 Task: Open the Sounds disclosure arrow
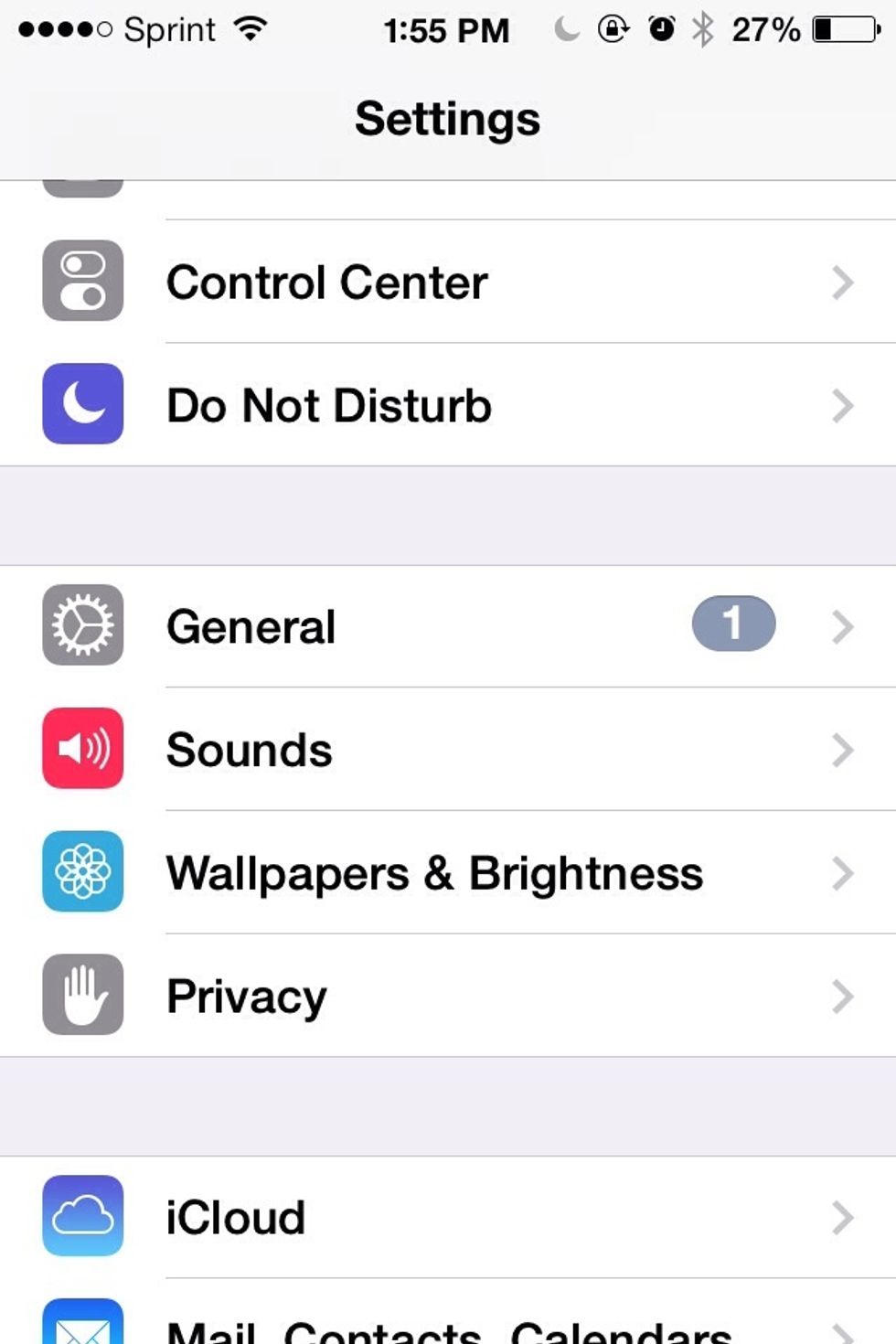tap(841, 750)
